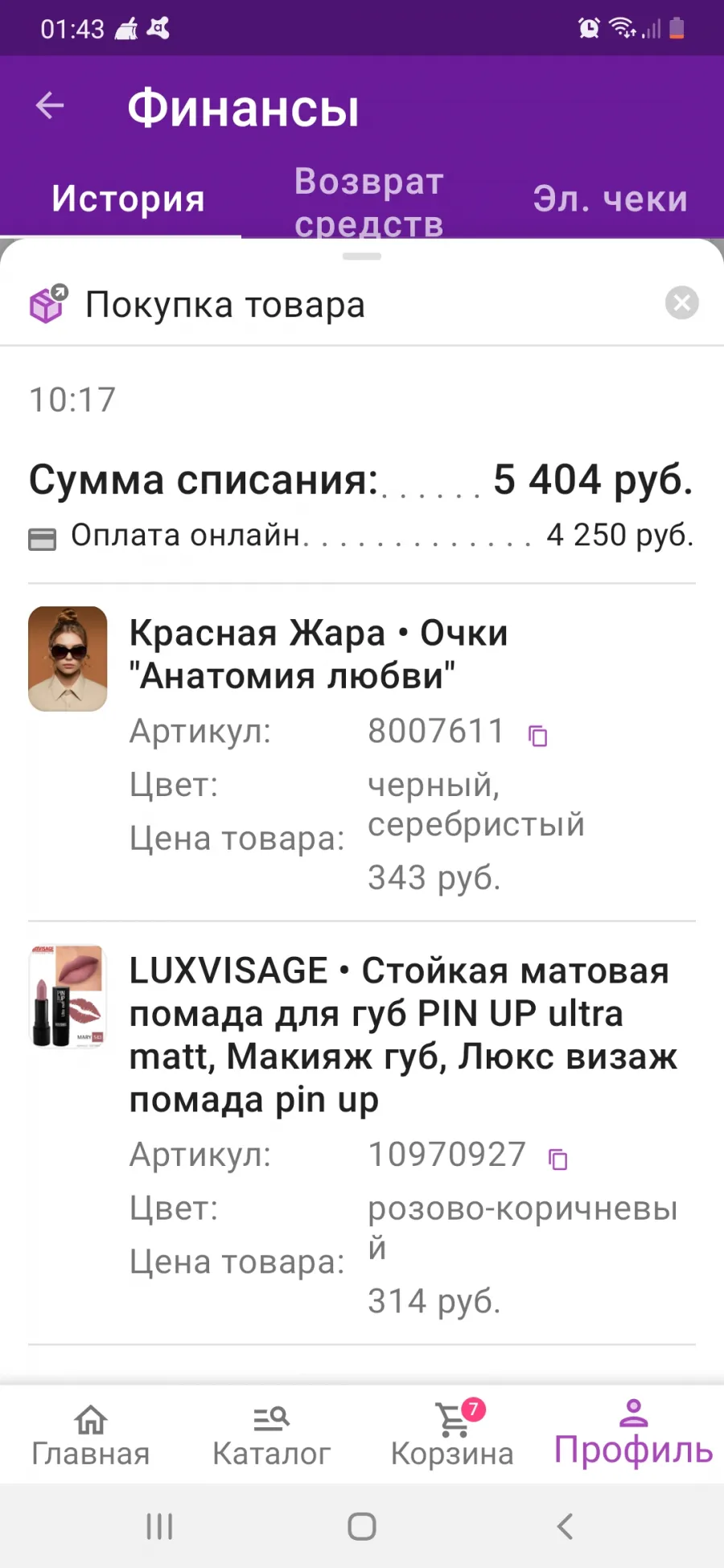Open the Возврат средств tab
Viewport: 724px width, 1568px height.
369,203
